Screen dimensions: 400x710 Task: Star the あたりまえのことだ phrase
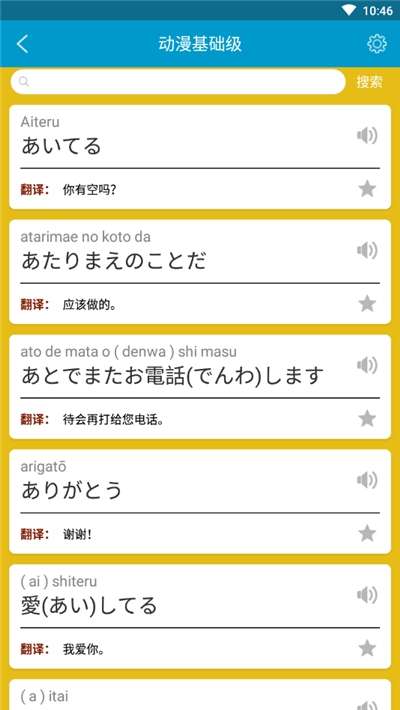pyautogui.click(x=367, y=304)
